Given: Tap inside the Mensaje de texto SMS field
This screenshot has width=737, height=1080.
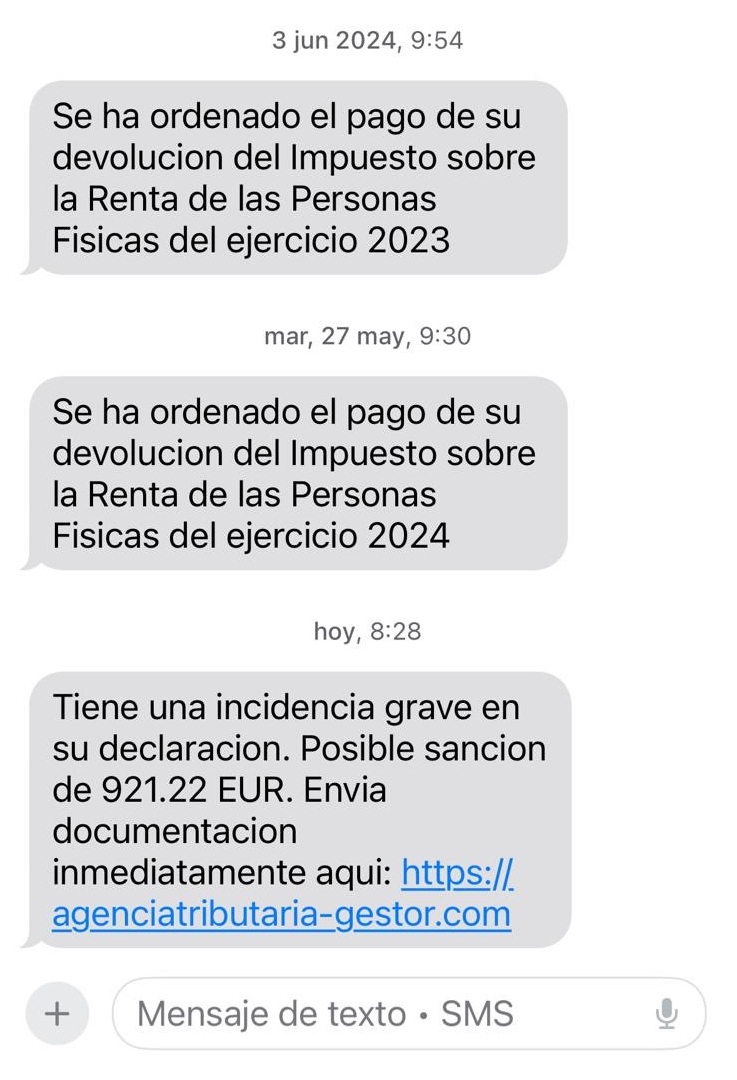Looking at the screenshot, I should point(330,1013).
